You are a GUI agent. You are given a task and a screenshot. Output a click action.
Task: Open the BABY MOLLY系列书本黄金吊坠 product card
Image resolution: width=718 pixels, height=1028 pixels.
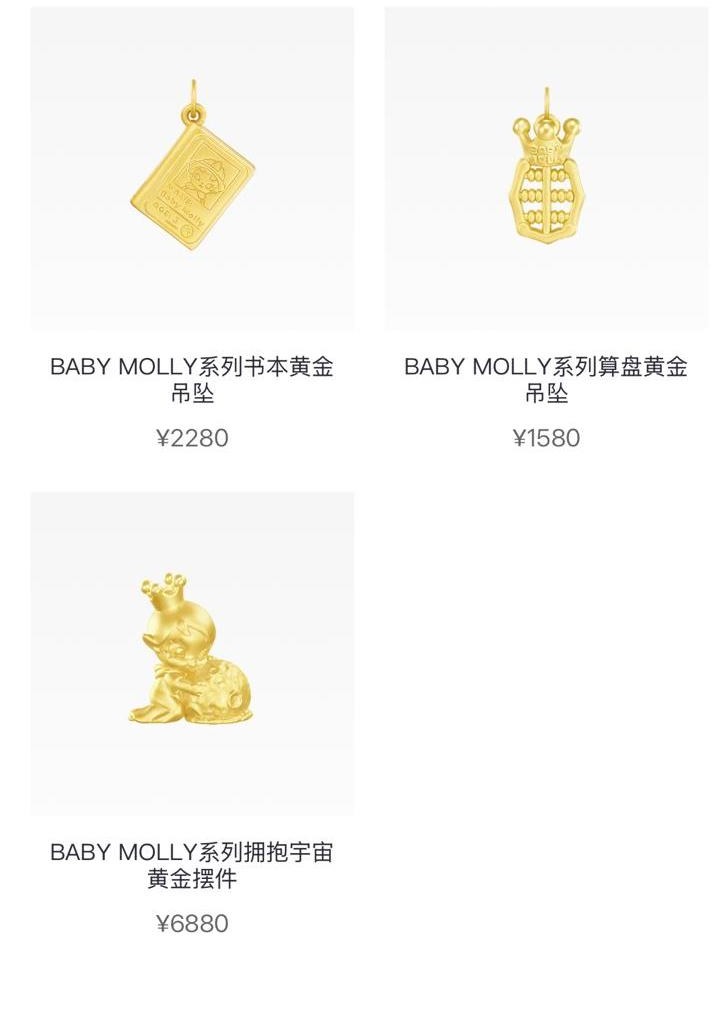192,170
